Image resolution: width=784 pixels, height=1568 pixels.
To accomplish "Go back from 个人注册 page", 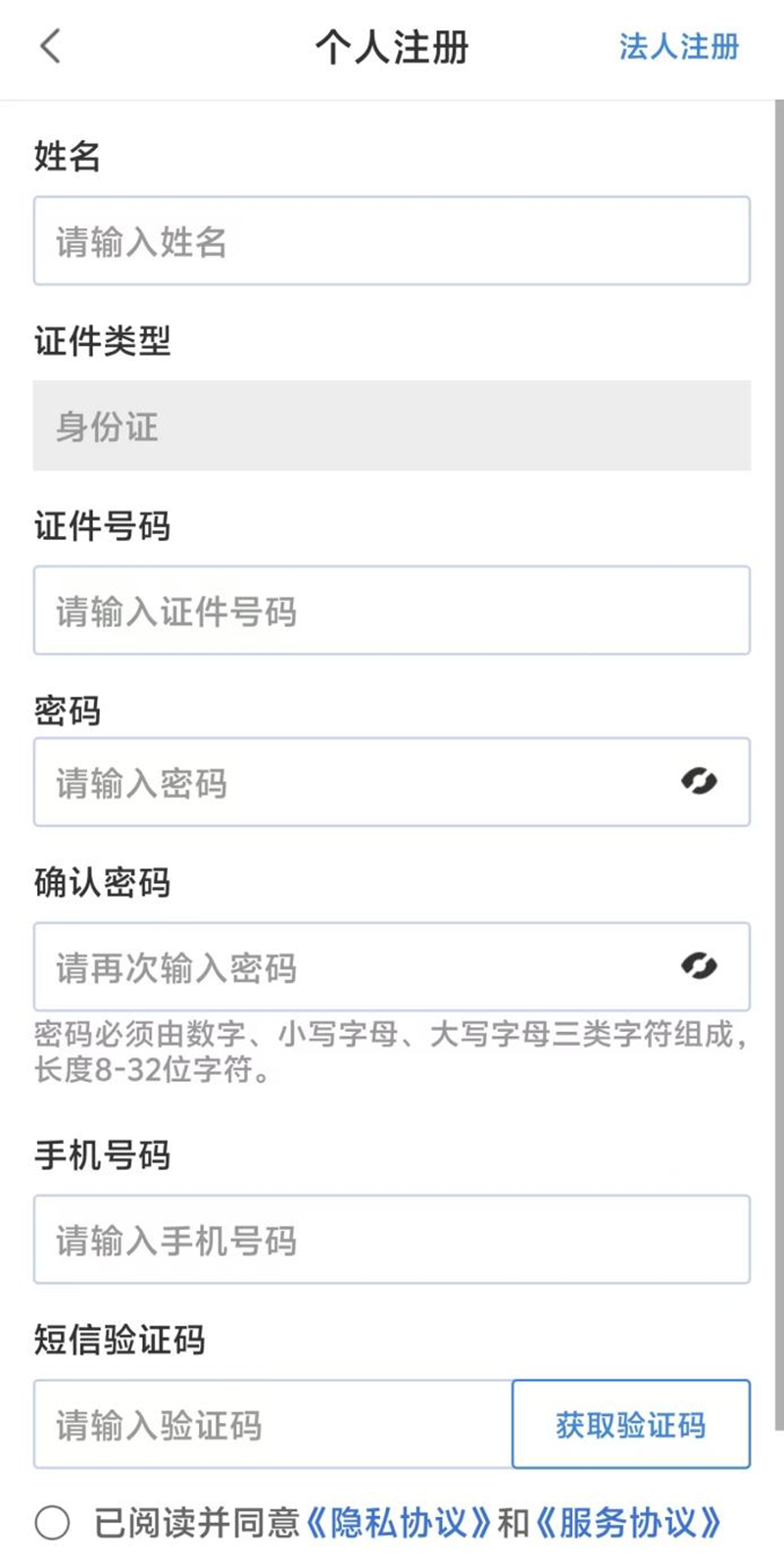I will tap(51, 46).
